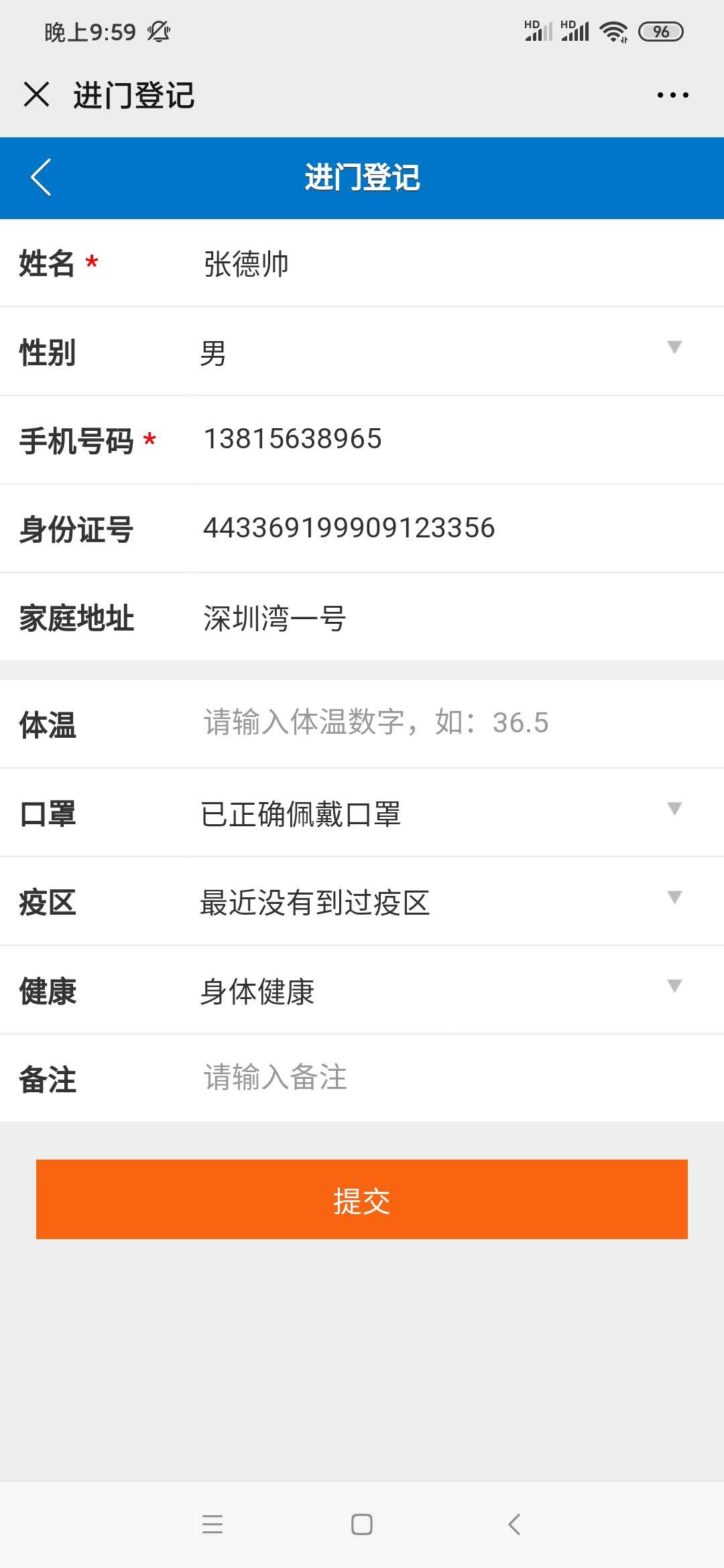This screenshot has width=724, height=1568.
Task: Go back using the blue header arrow
Action: click(41, 178)
